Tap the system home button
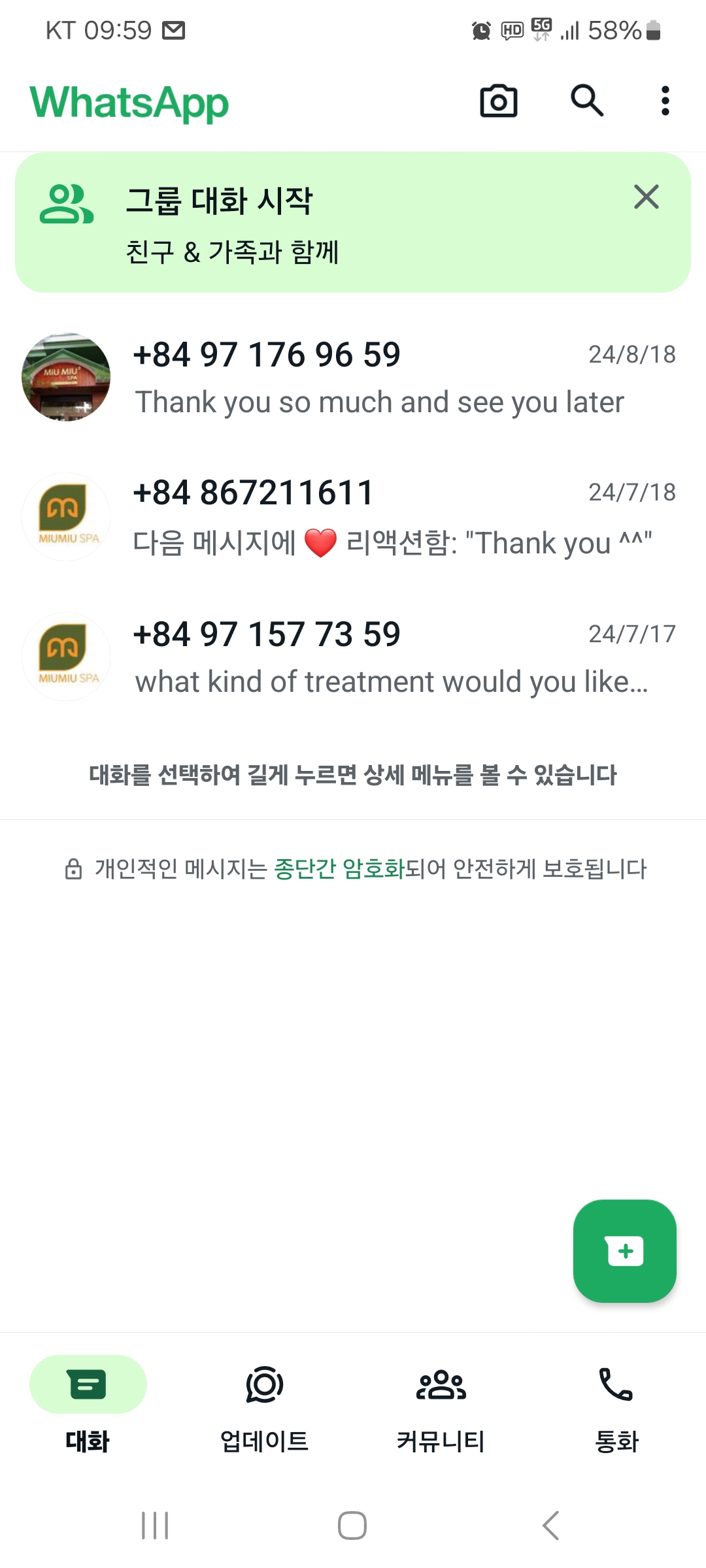706x1568 pixels. [x=352, y=1526]
